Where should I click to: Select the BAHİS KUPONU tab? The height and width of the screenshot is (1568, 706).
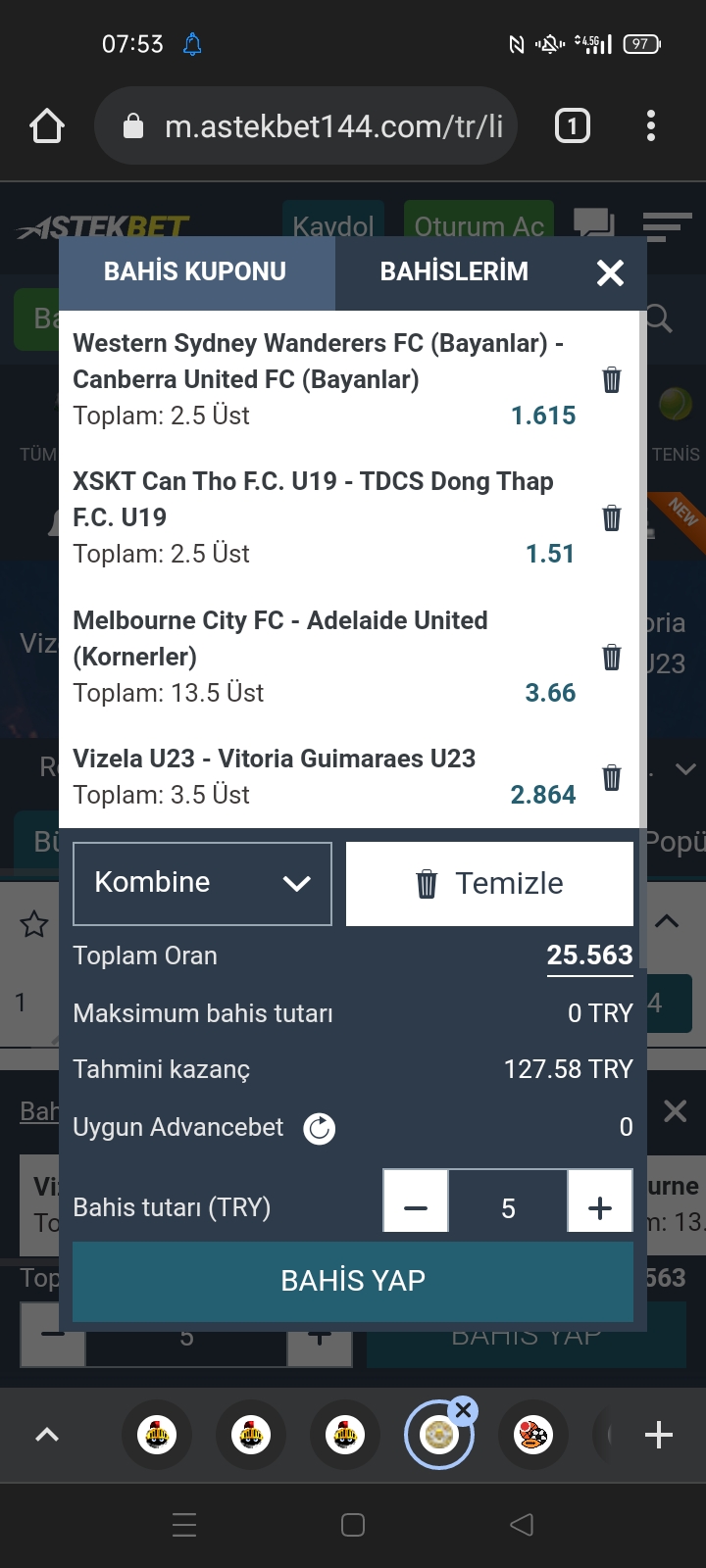(196, 271)
